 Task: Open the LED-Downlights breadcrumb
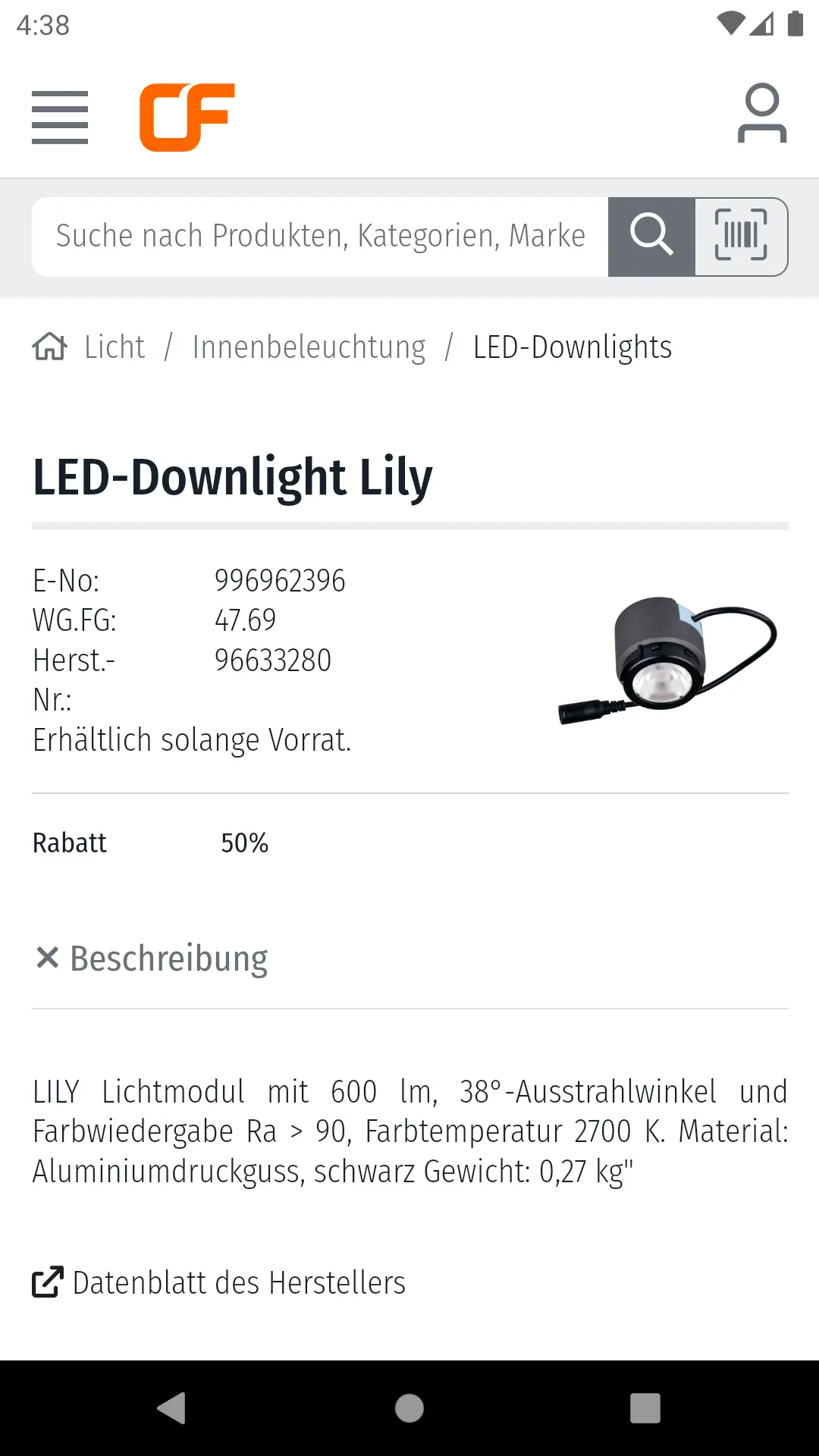click(573, 347)
